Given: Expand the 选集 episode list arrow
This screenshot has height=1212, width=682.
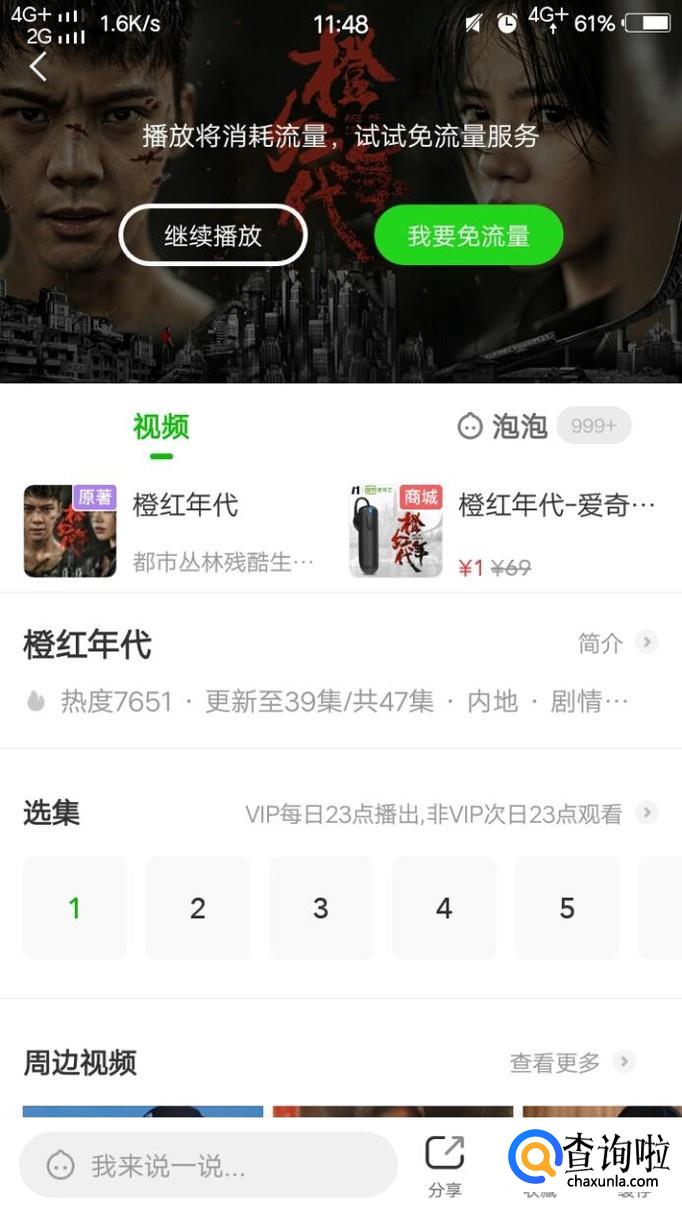Looking at the screenshot, I should pyautogui.click(x=648, y=813).
